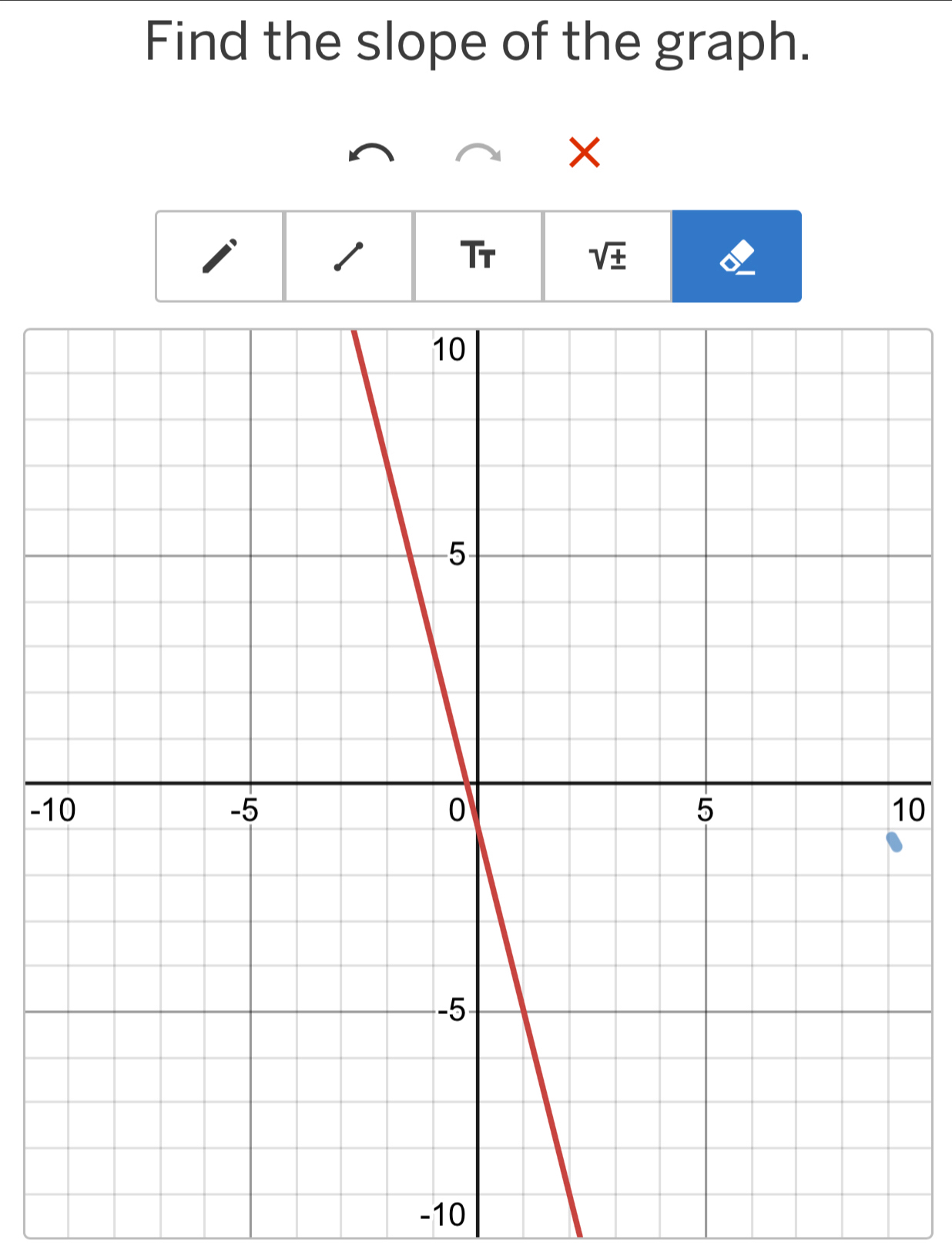This screenshot has width=952, height=1243.
Task: Open the math symbols tool
Action: click(x=607, y=256)
